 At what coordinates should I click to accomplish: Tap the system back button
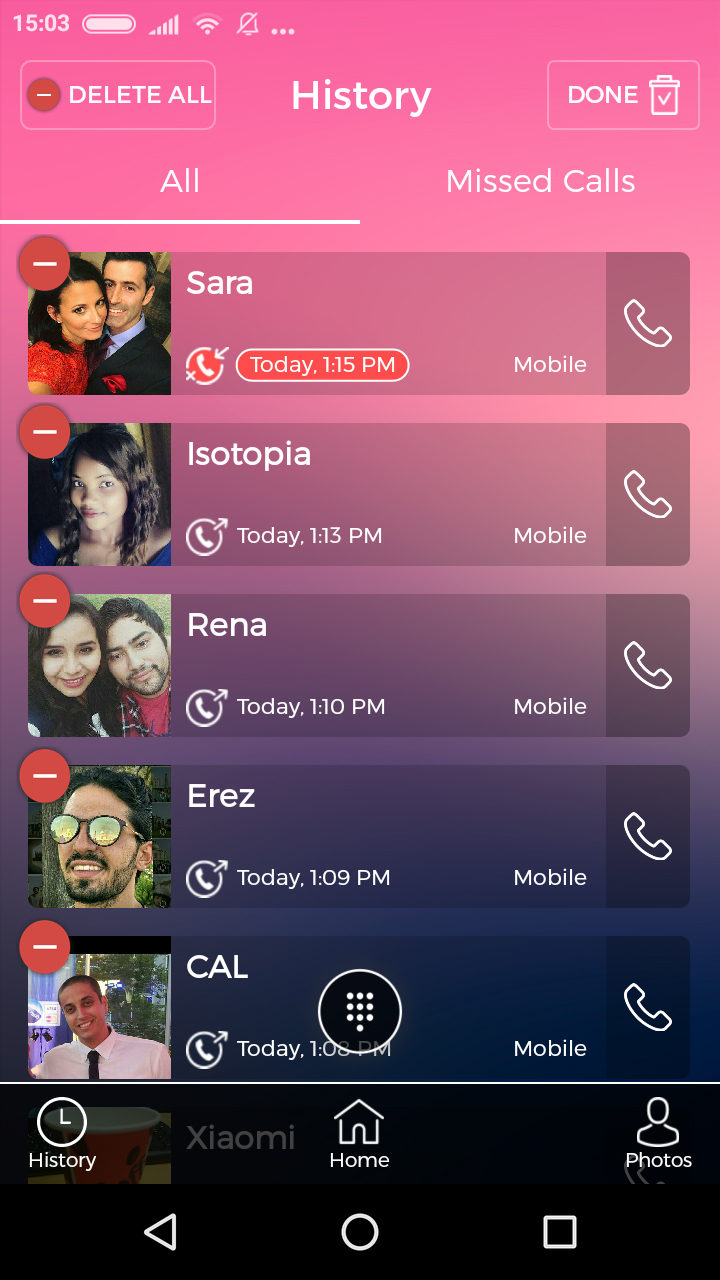pos(160,1232)
